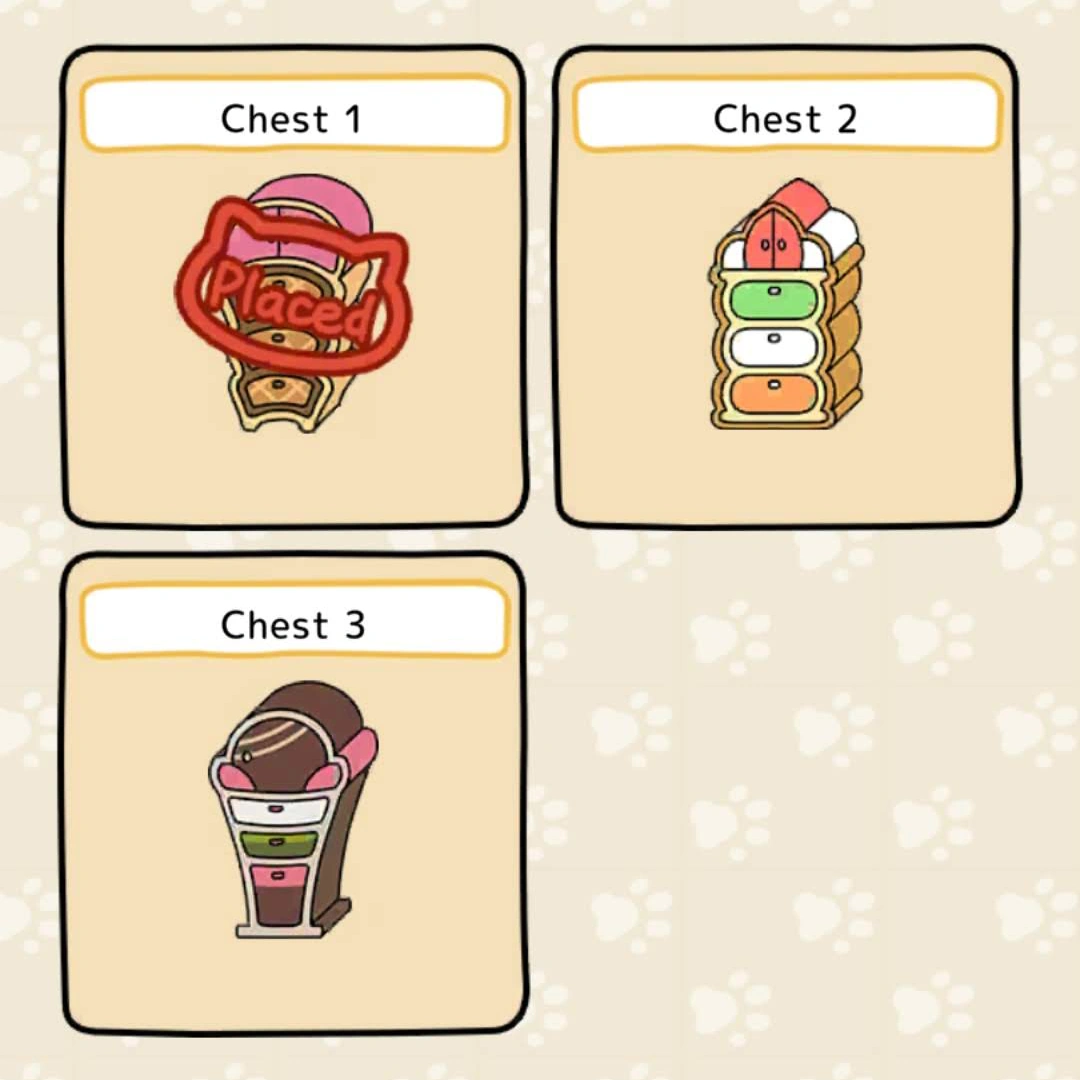Screen dimensions: 1080x1080
Task: Open the Chest 3 item card
Action: tap(293, 795)
